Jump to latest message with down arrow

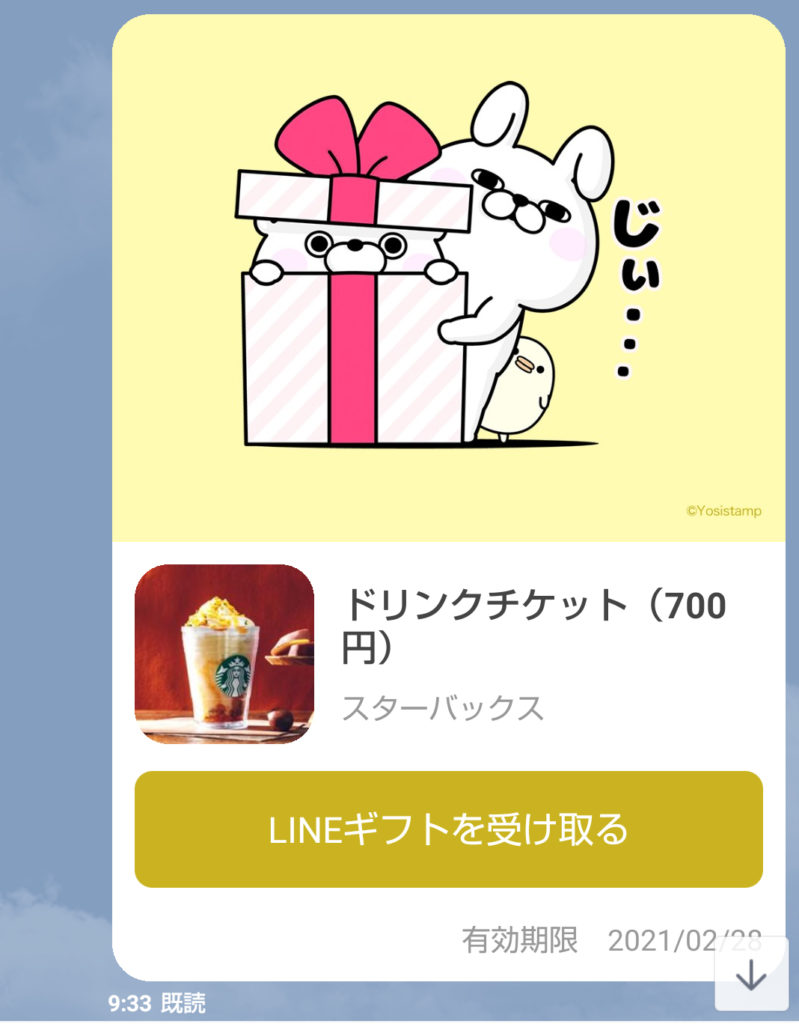[x=751, y=975]
